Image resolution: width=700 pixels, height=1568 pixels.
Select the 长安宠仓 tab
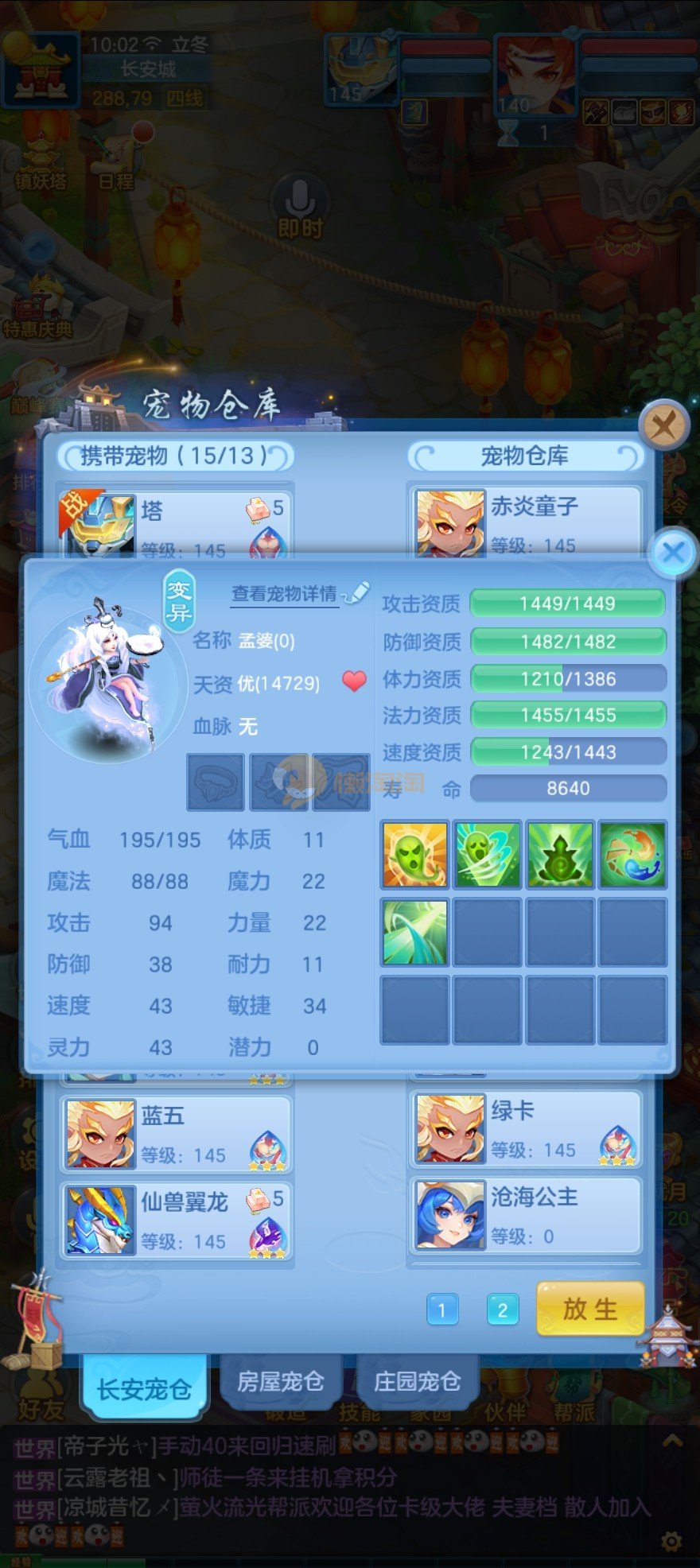tap(144, 1388)
